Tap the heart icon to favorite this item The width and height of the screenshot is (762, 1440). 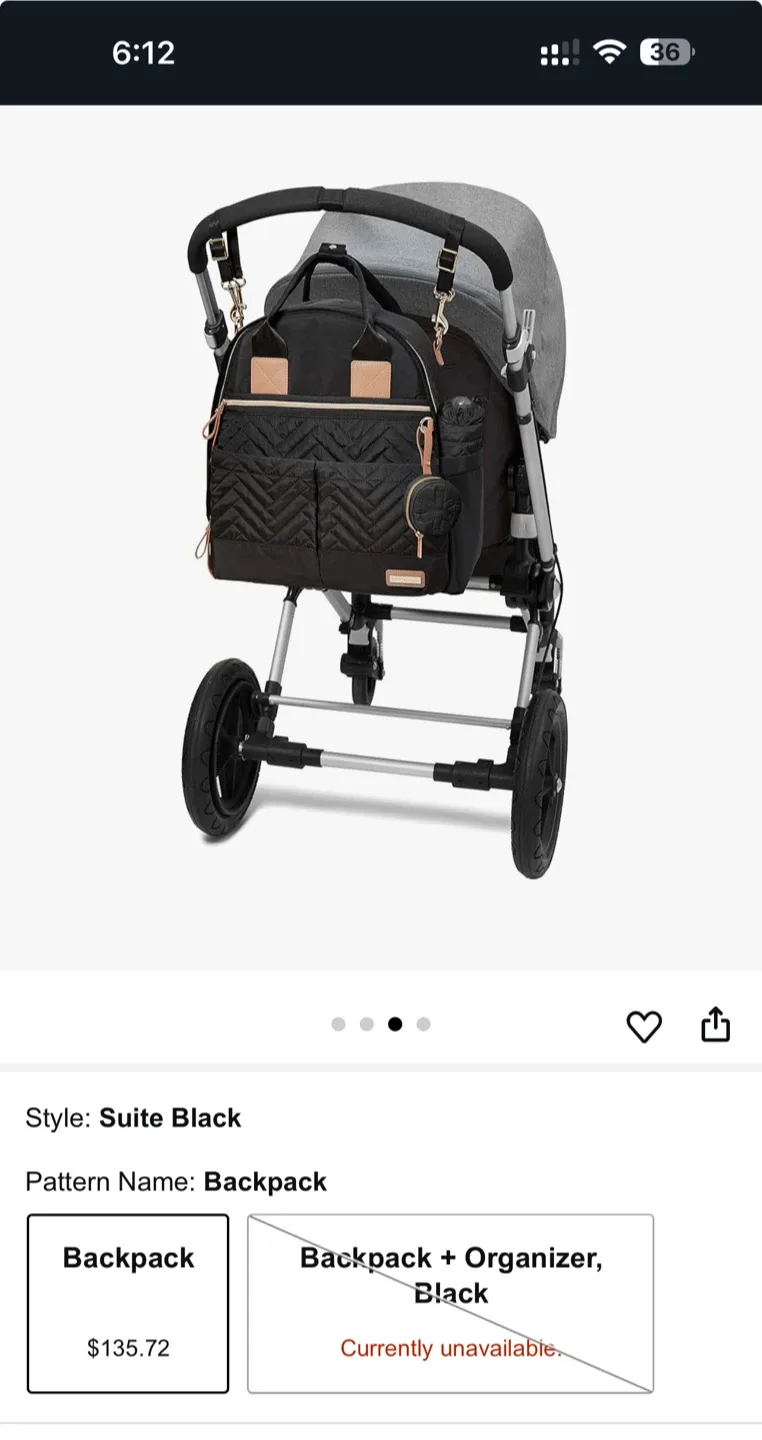point(645,1025)
